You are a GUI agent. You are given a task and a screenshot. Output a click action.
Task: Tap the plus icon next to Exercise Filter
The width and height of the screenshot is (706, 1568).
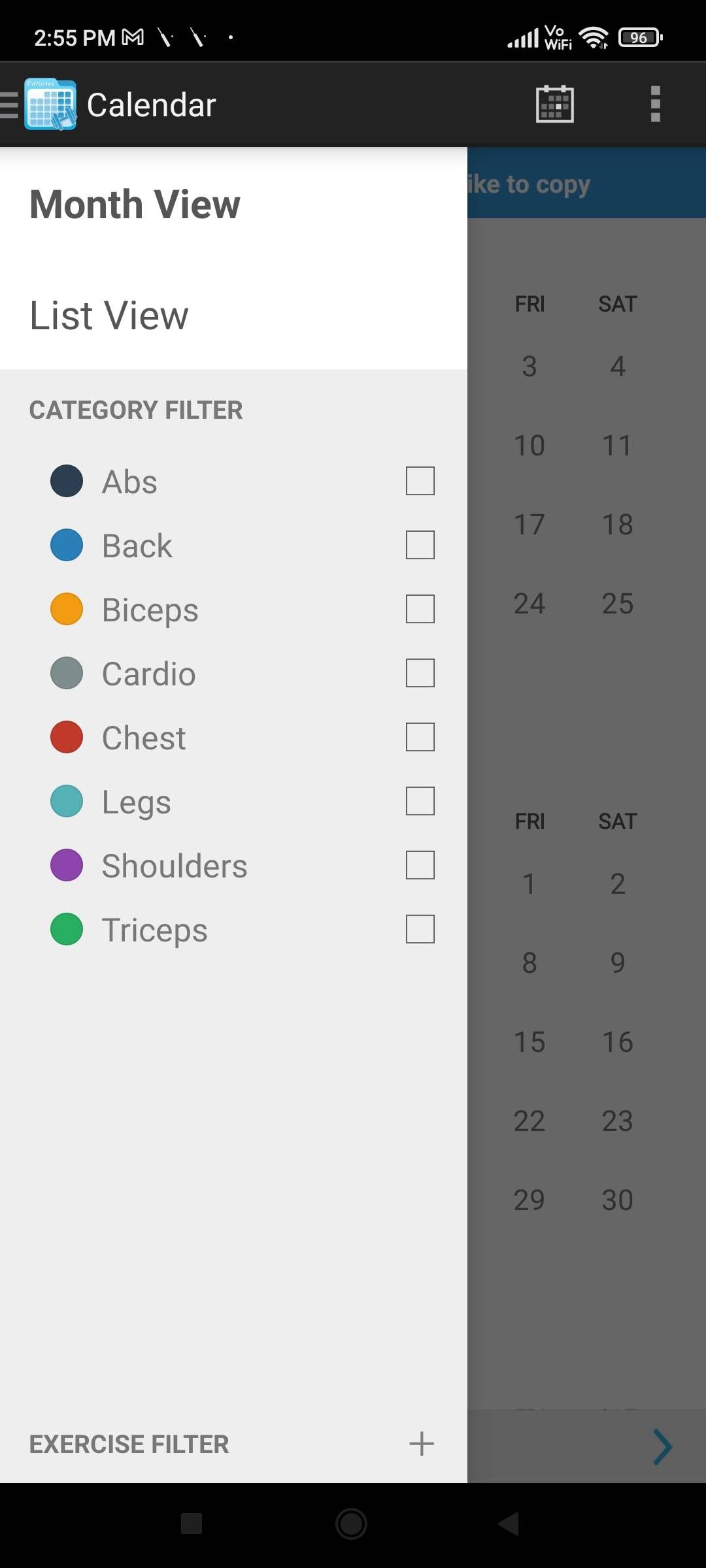click(422, 1445)
